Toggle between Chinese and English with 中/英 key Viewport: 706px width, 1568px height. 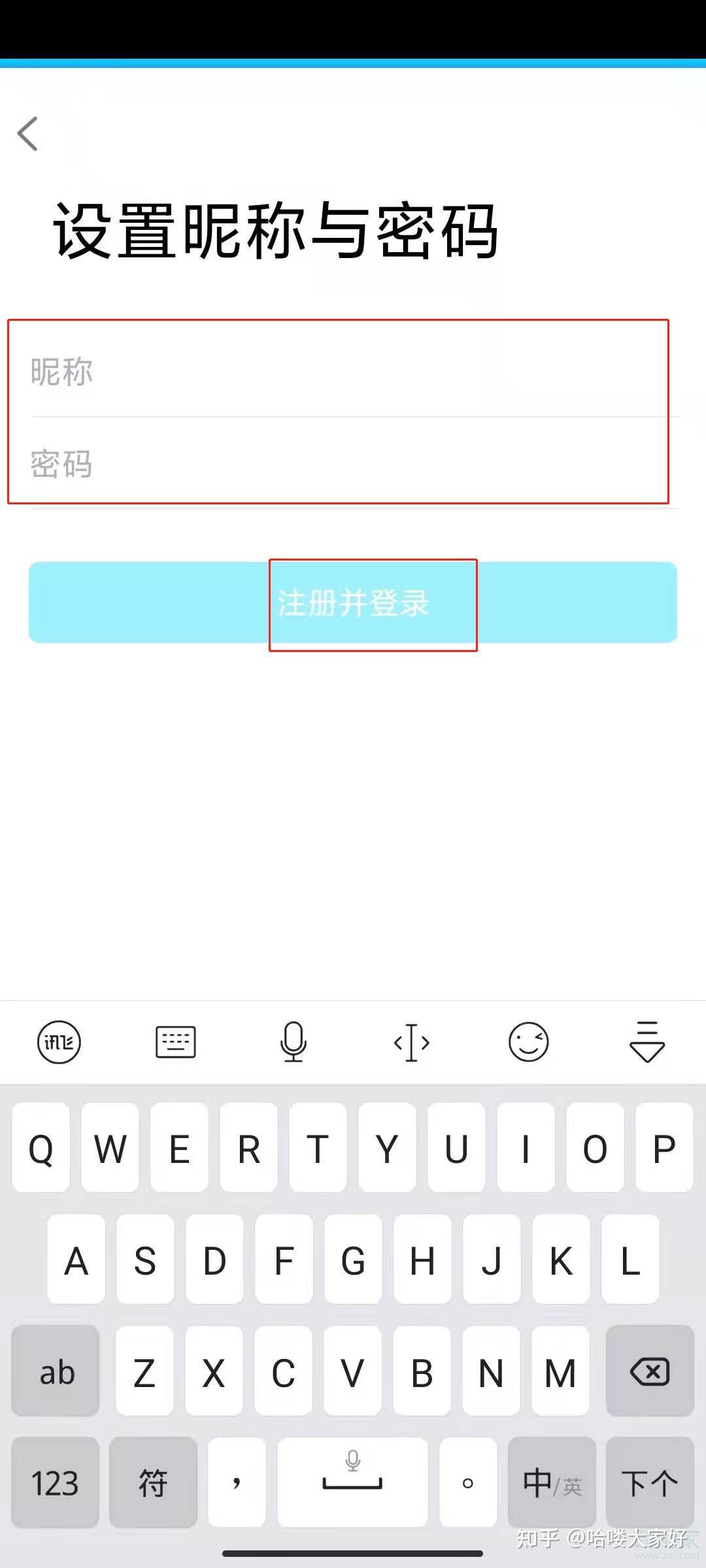(x=552, y=1483)
